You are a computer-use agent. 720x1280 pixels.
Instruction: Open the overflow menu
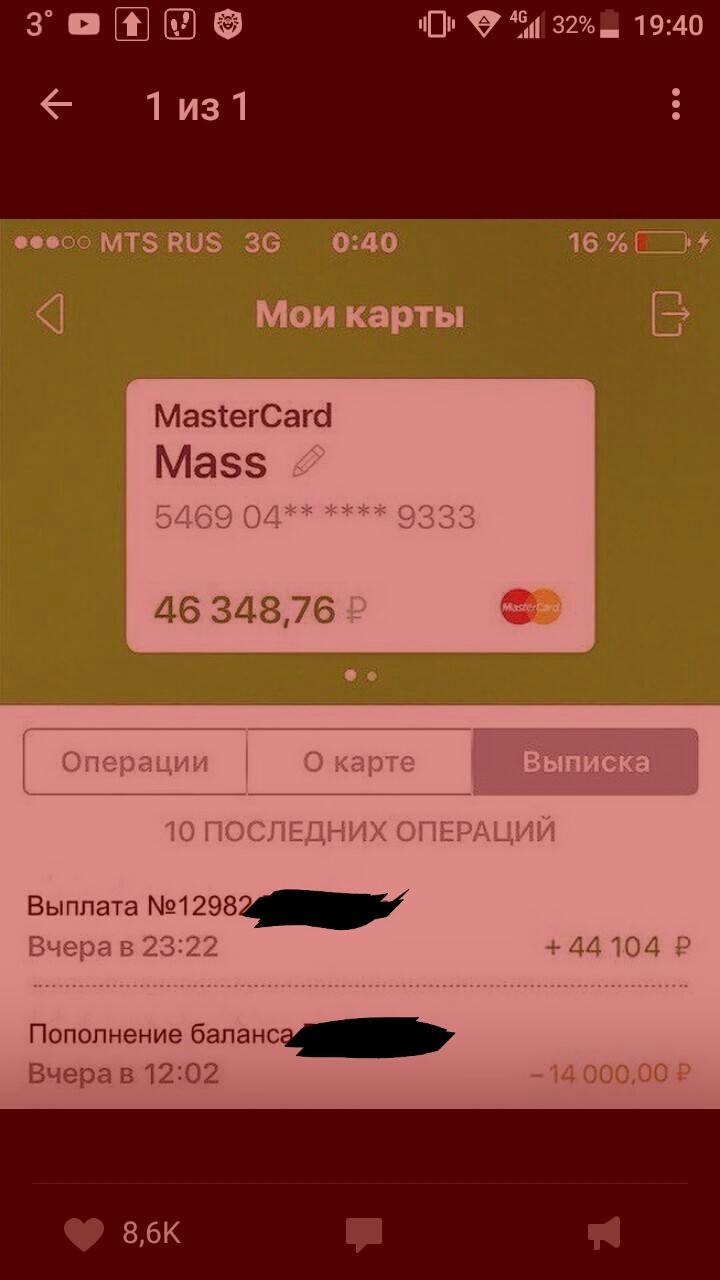pyautogui.click(x=676, y=105)
